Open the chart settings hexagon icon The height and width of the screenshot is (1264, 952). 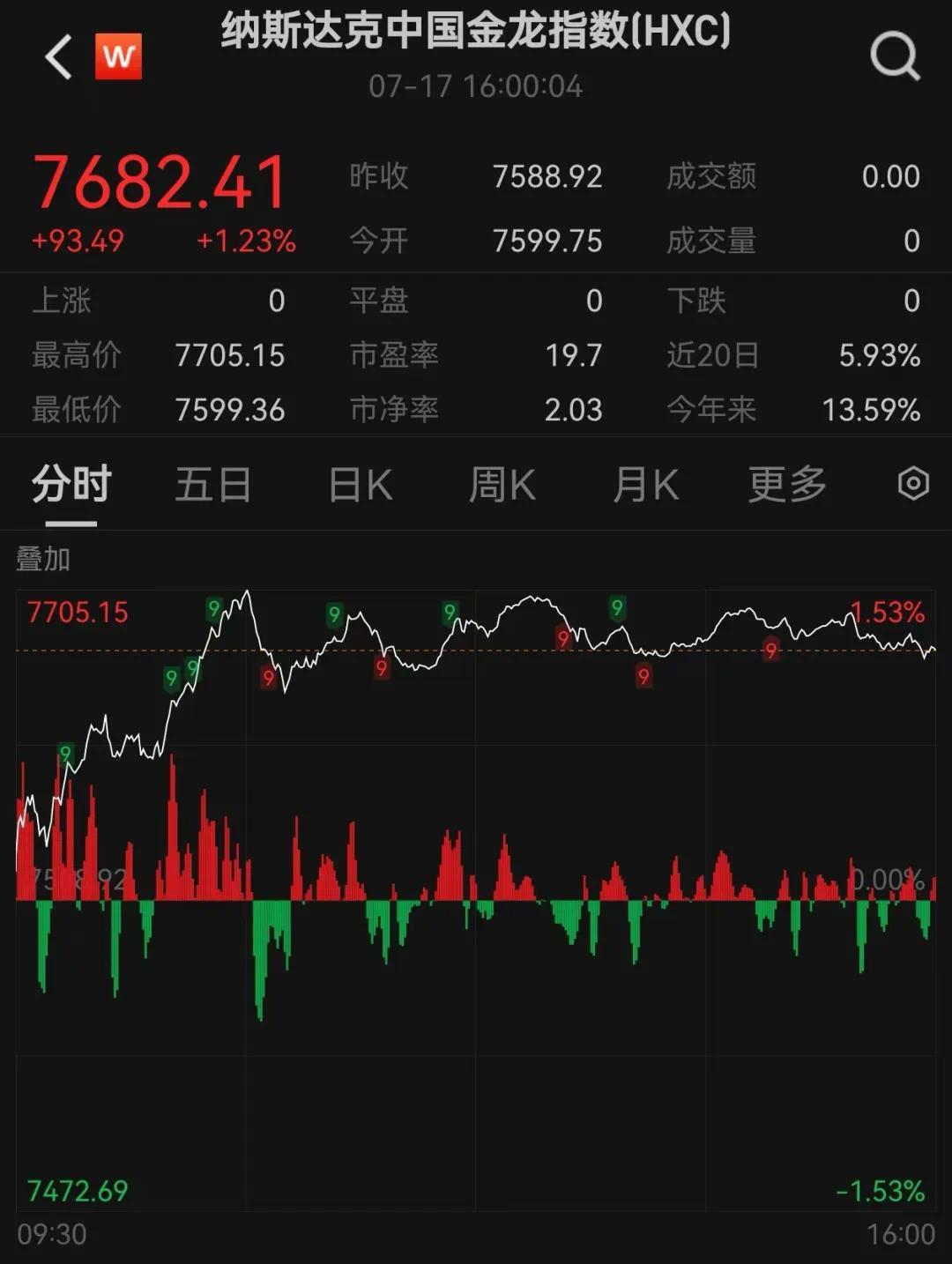[x=913, y=484]
